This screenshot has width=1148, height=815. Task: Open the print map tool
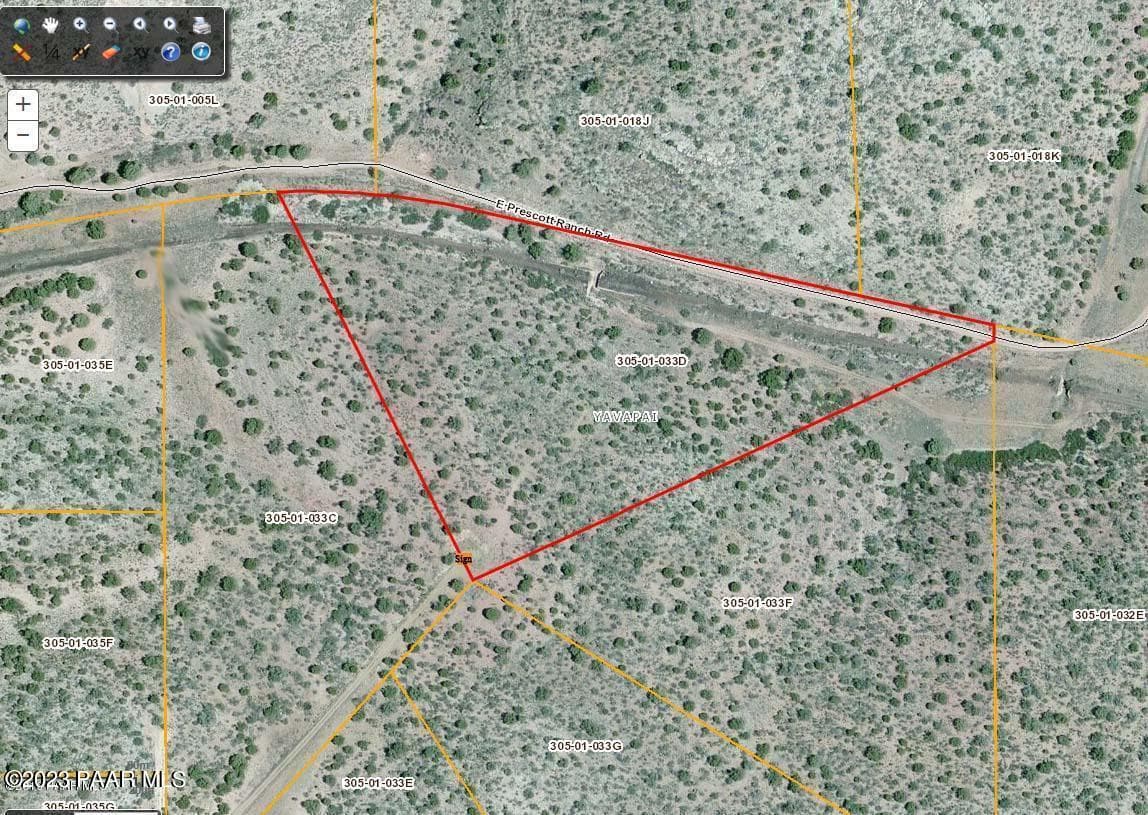coord(201,25)
